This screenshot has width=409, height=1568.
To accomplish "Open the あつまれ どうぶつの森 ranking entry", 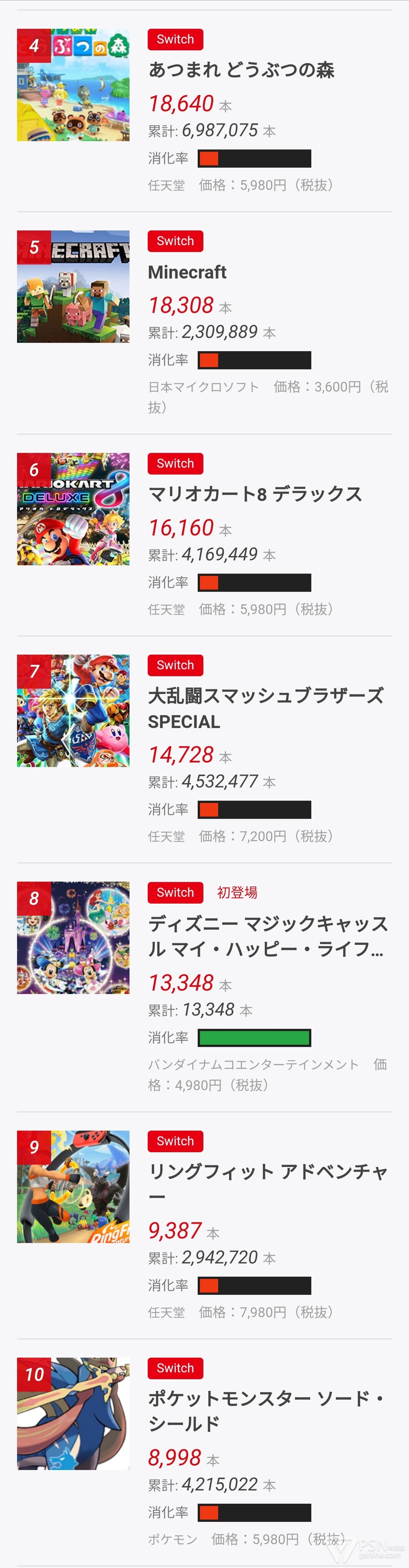I will [x=241, y=71].
